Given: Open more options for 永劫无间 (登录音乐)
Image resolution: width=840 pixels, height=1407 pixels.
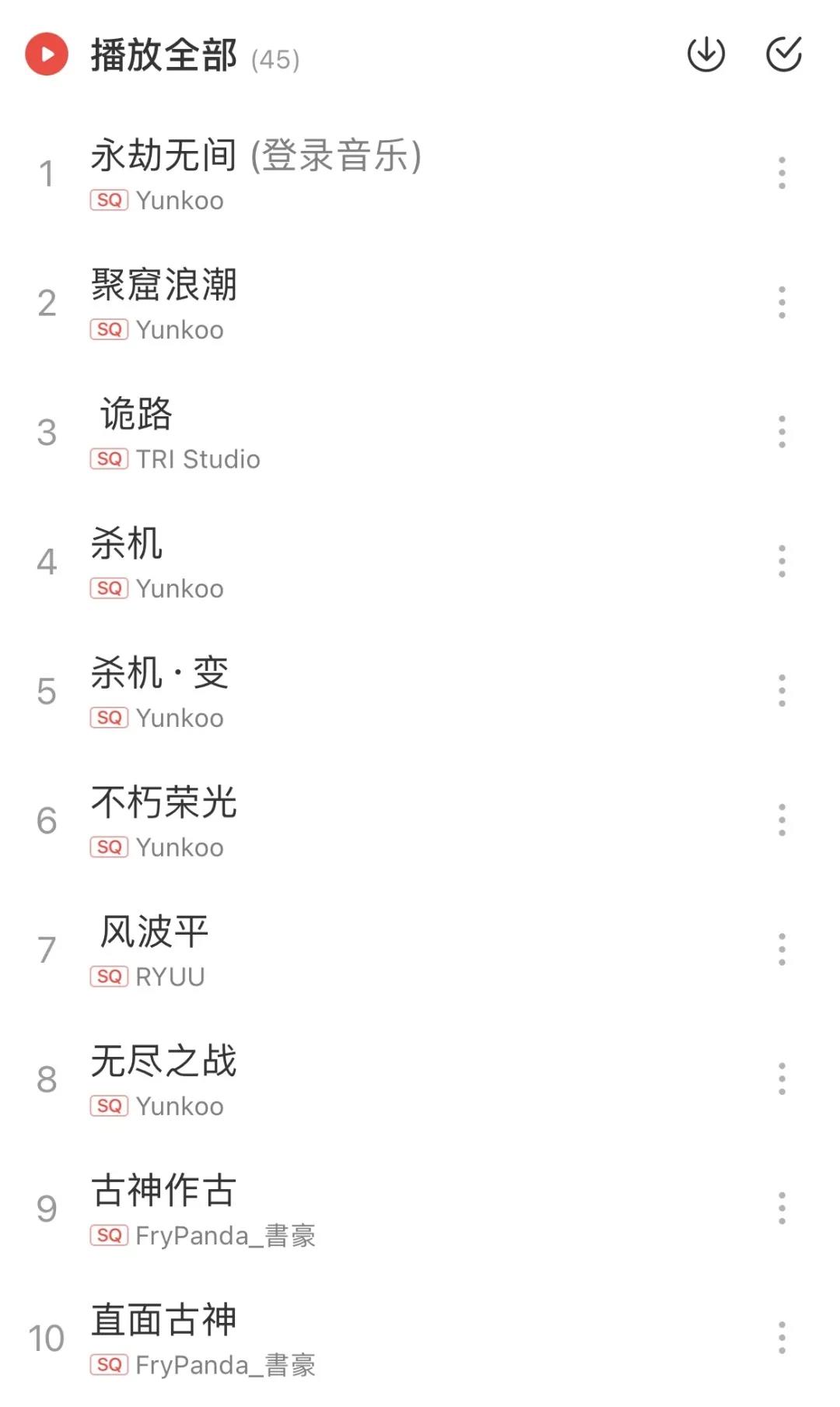Looking at the screenshot, I should (x=782, y=173).
